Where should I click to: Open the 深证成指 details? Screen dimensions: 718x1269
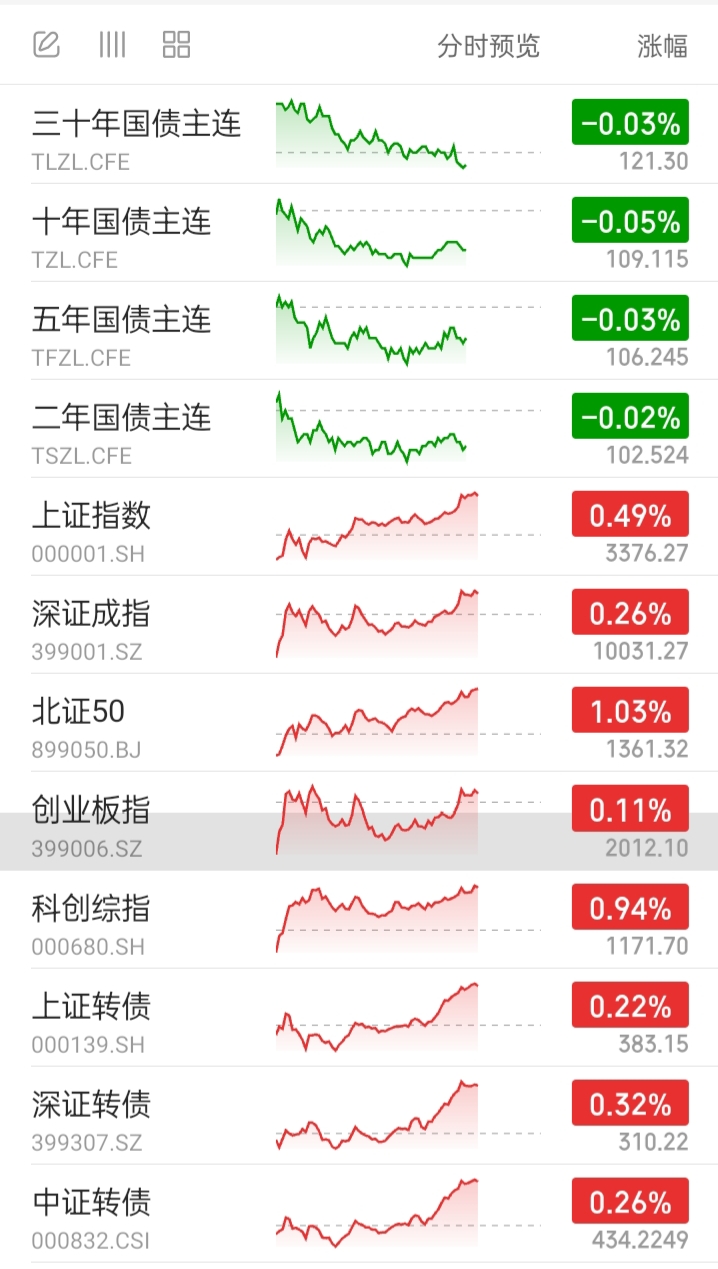click(359, 624)
